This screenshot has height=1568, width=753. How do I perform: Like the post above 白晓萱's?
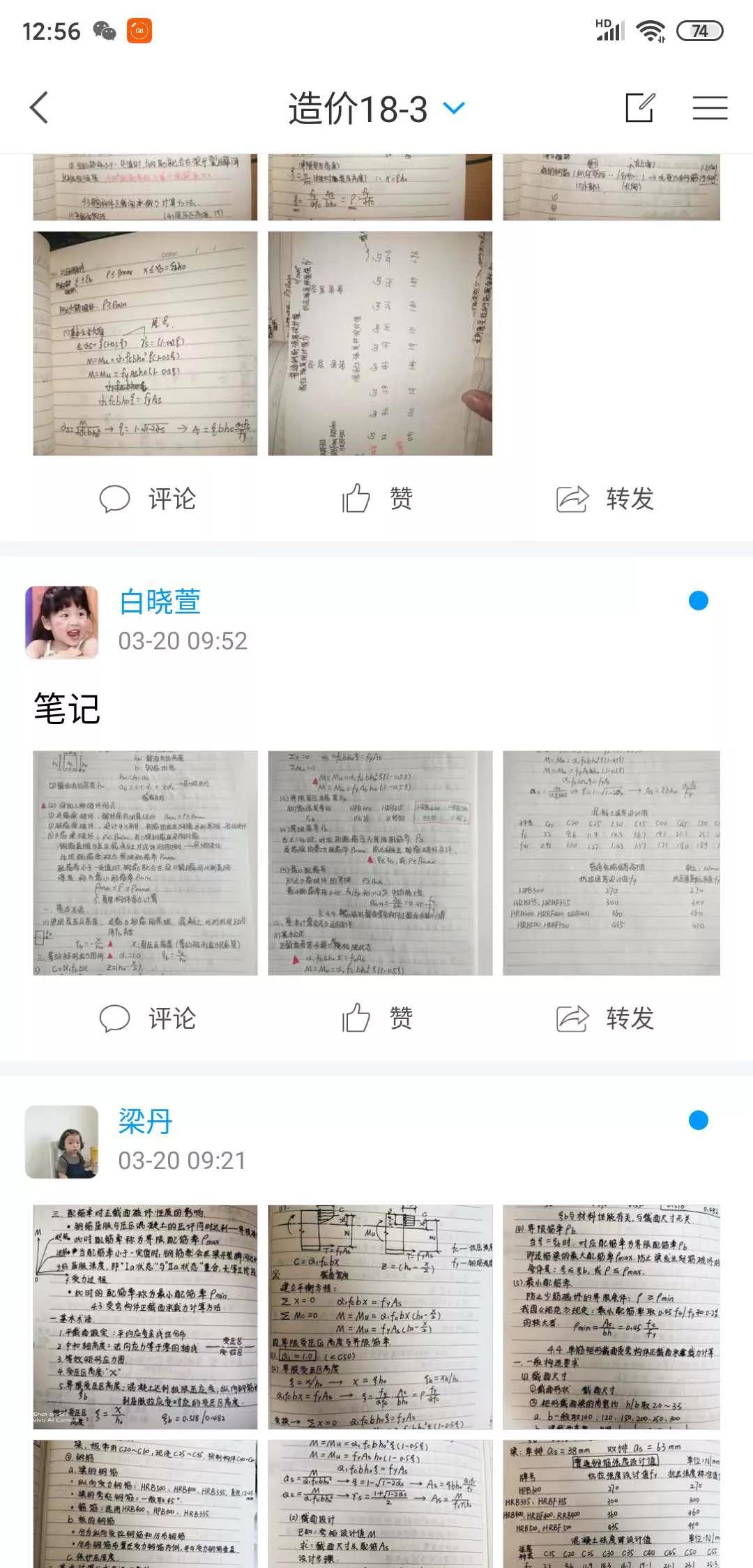(x=377, y=499)
